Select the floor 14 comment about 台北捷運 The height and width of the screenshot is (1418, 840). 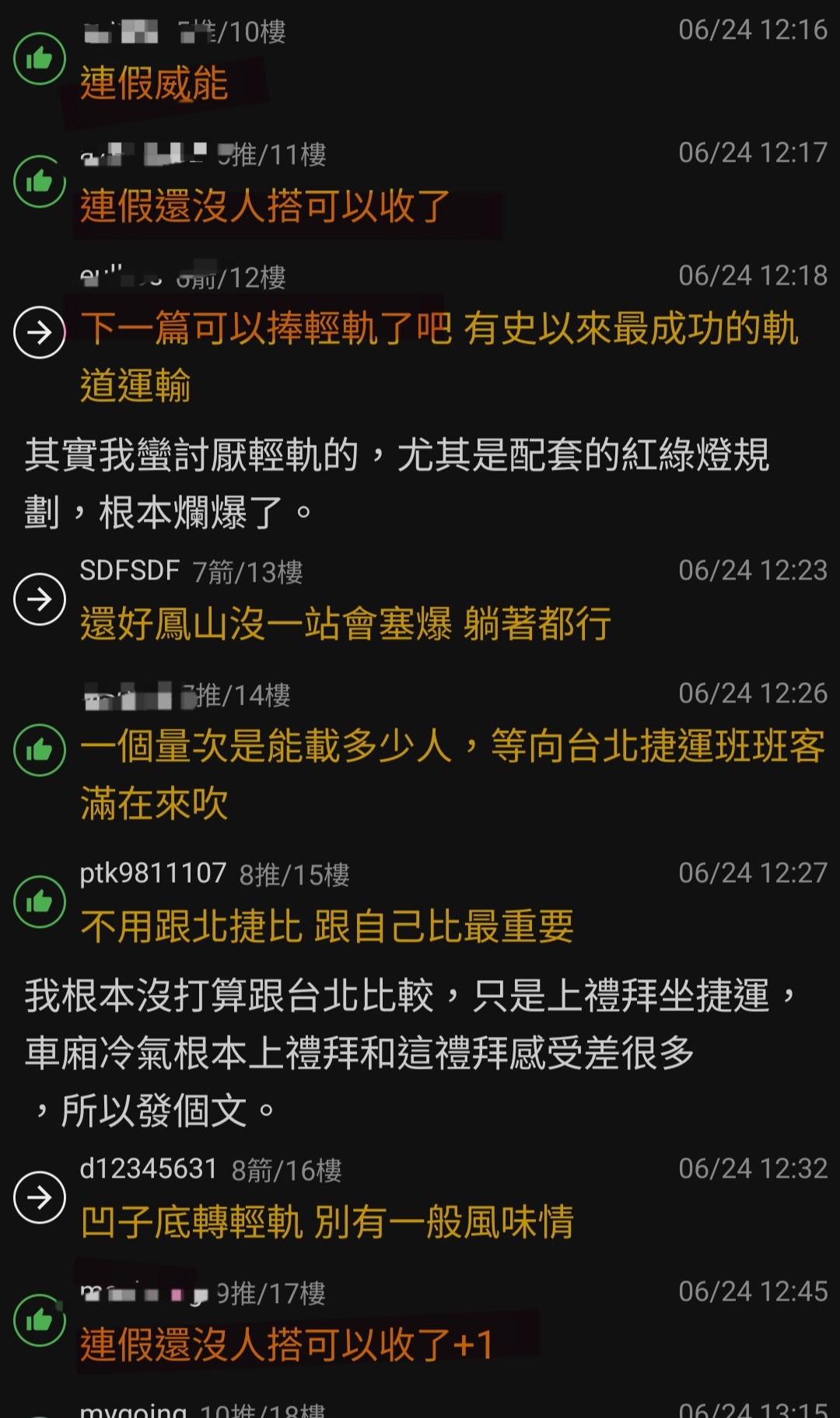(x=452, y=775)
